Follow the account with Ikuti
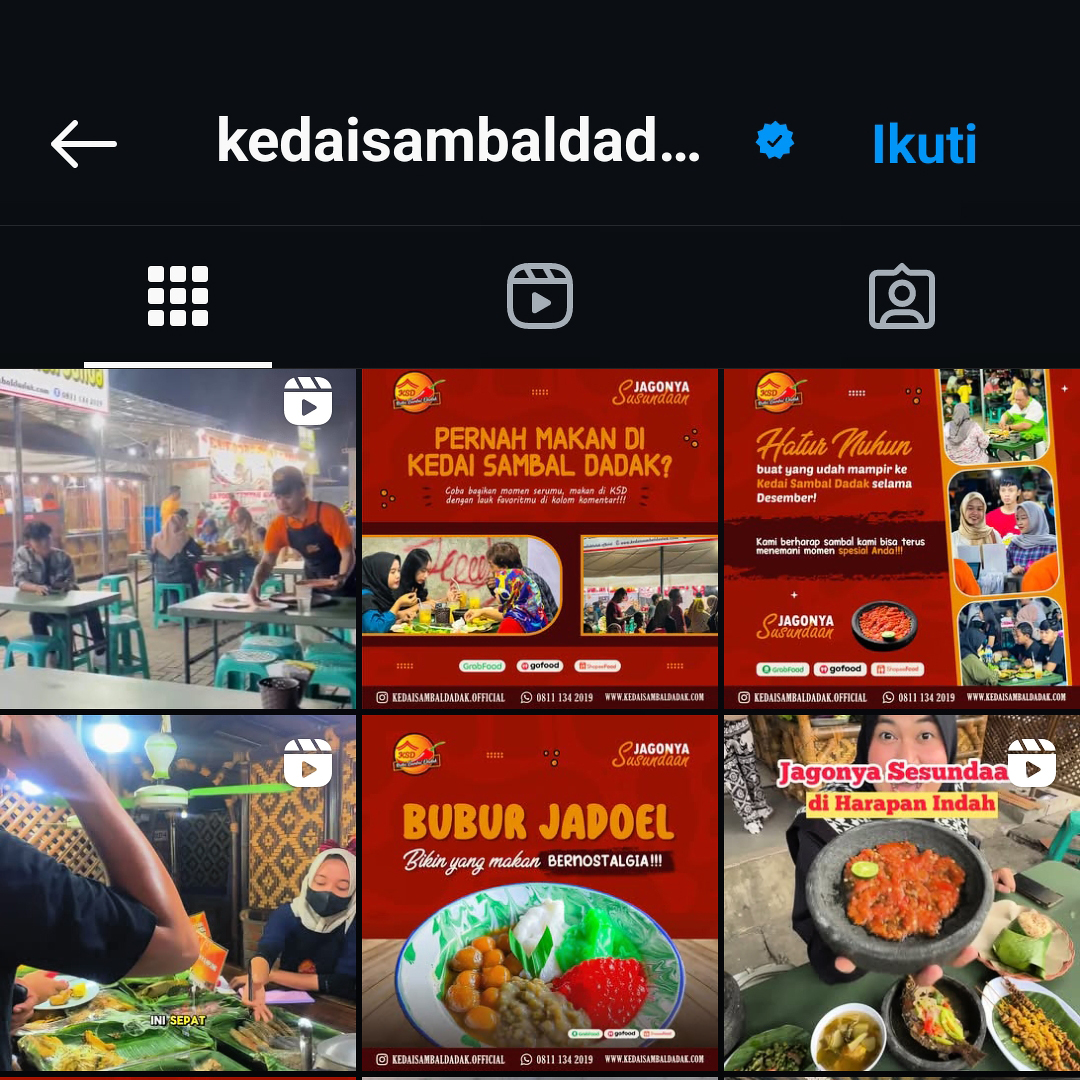Screen dimensions: 1080x1080 (924, 144)
